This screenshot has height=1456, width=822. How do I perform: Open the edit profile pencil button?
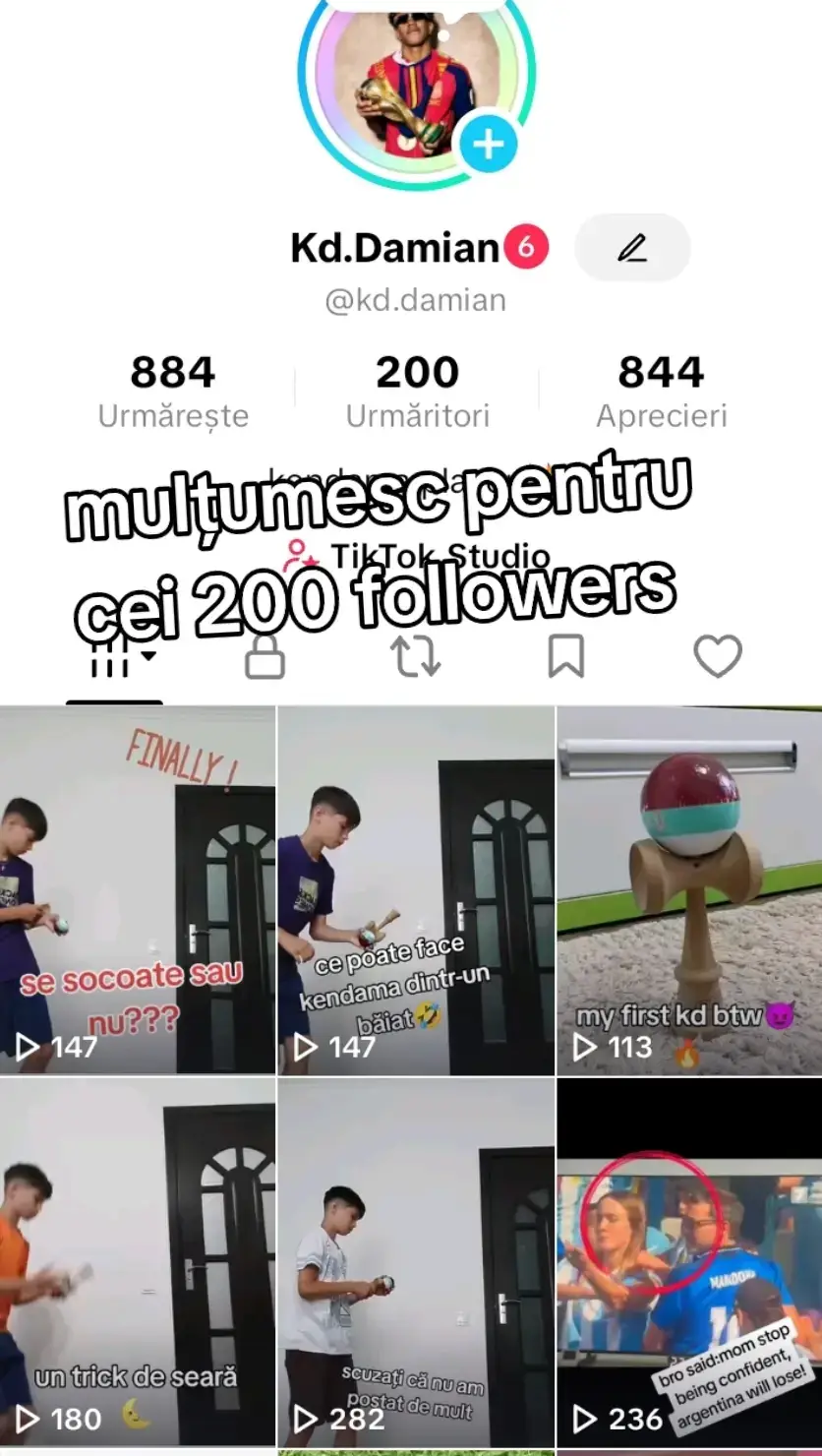pyautogui.click(x=632, y=248)
